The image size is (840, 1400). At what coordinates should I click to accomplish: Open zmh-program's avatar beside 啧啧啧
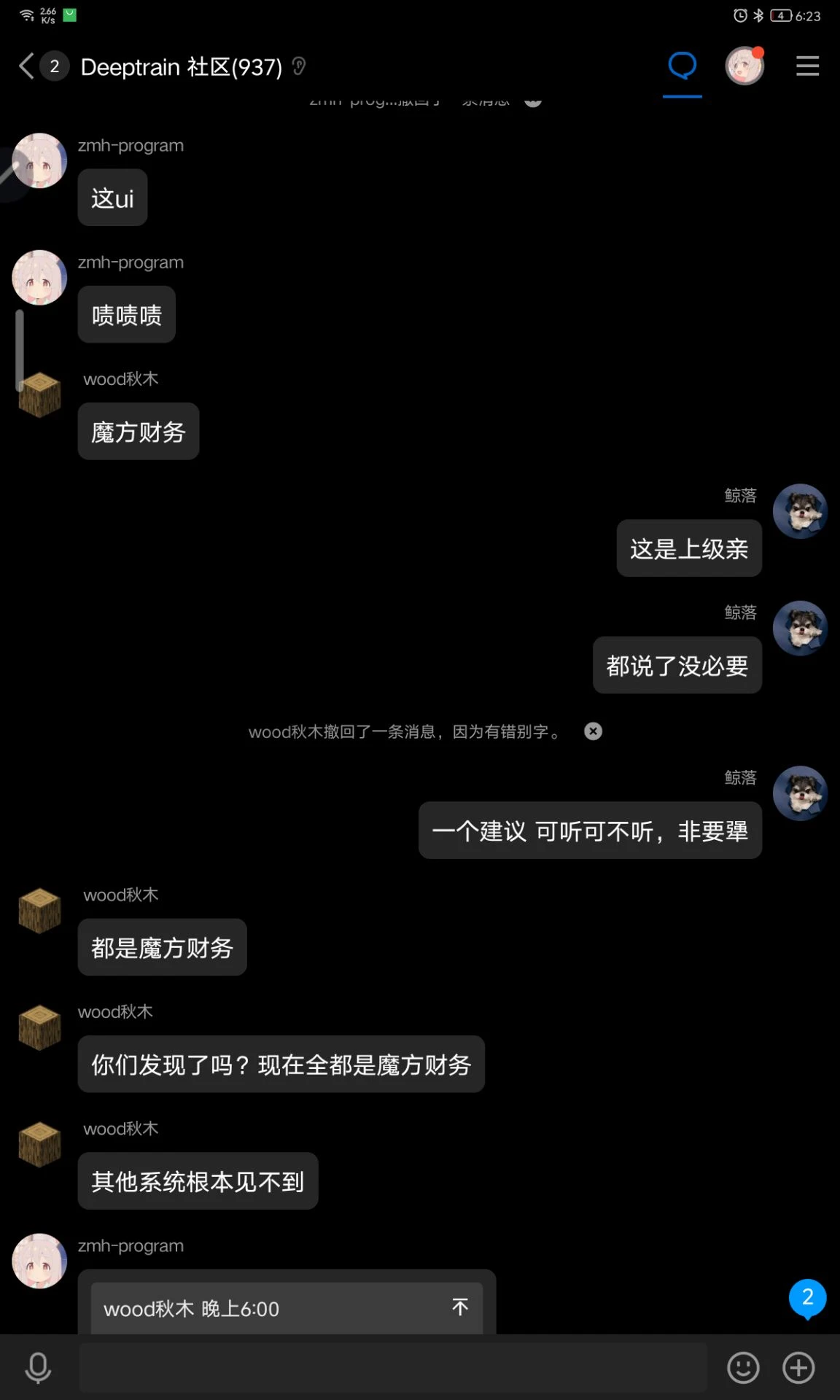tap(39, 278)
